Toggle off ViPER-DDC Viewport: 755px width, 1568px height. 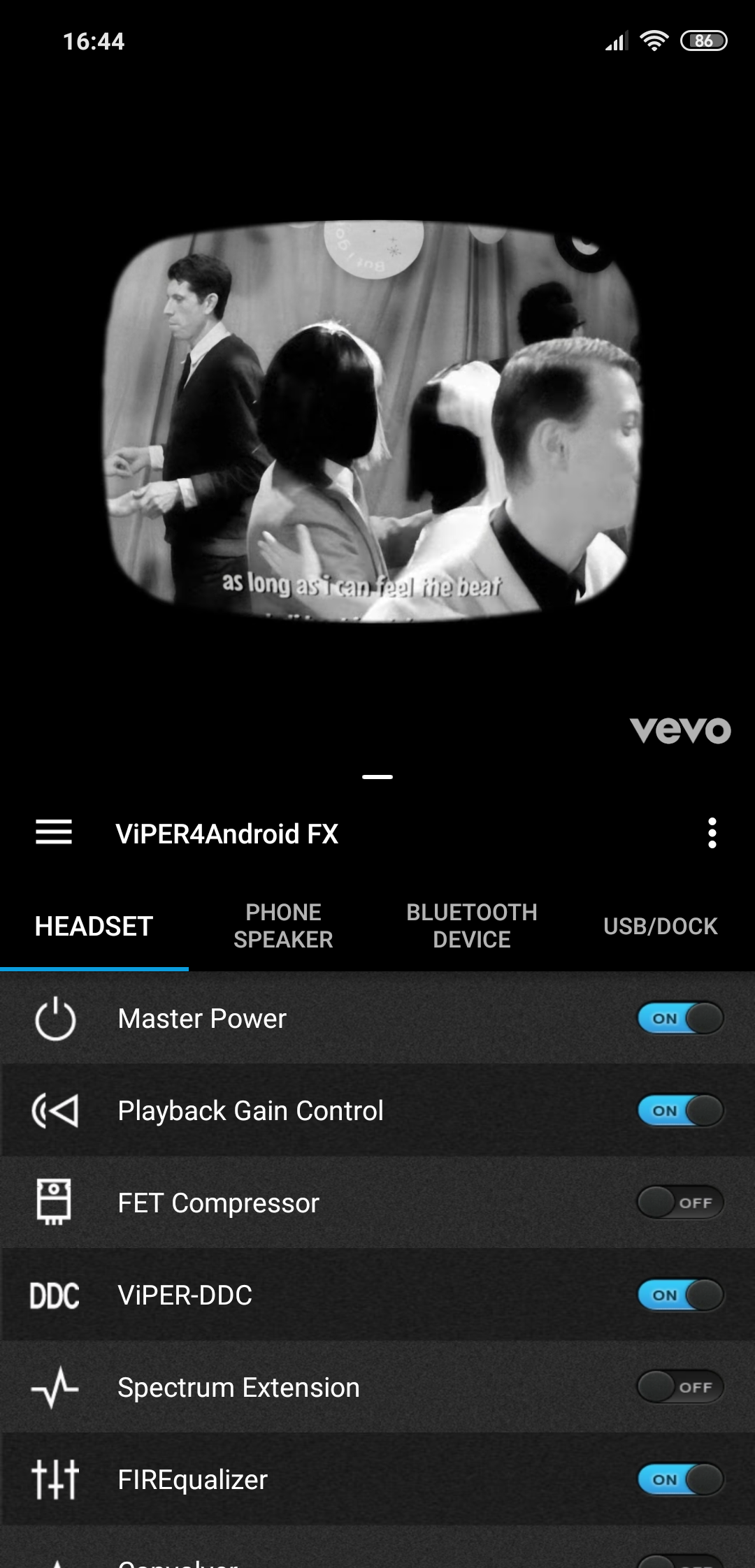(680, 1295)
